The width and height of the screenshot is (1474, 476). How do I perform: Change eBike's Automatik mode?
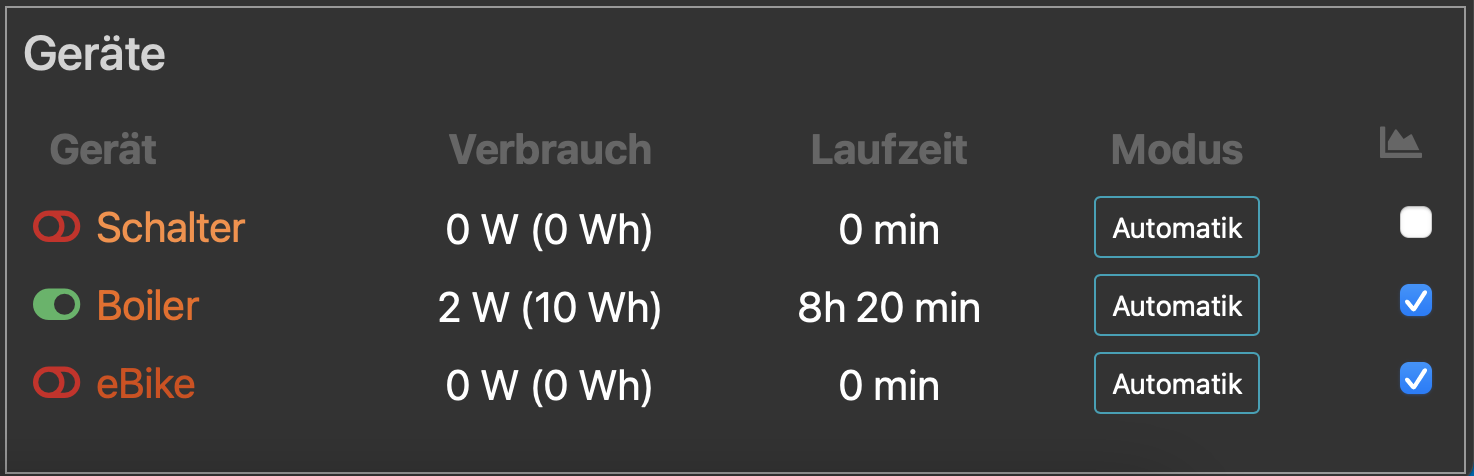(1176, 383)
